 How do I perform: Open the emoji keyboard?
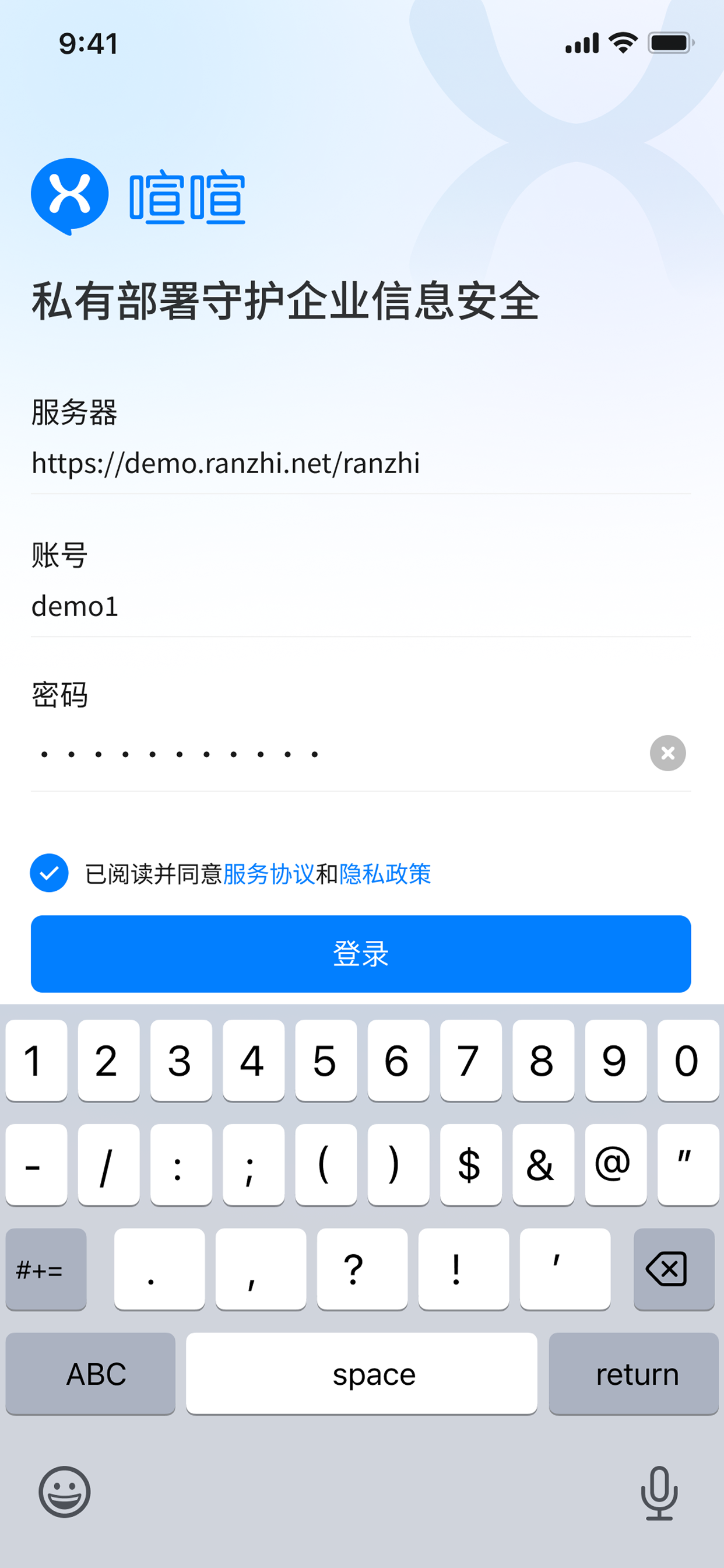click(x=65, y=1492)
